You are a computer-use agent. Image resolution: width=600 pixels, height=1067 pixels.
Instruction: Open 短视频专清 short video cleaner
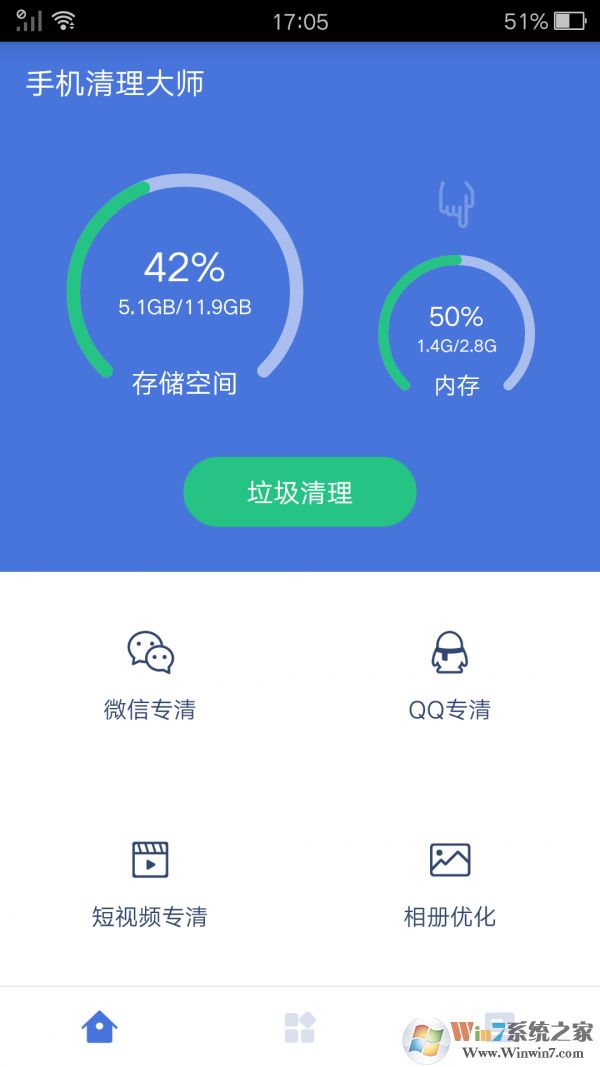150,882
